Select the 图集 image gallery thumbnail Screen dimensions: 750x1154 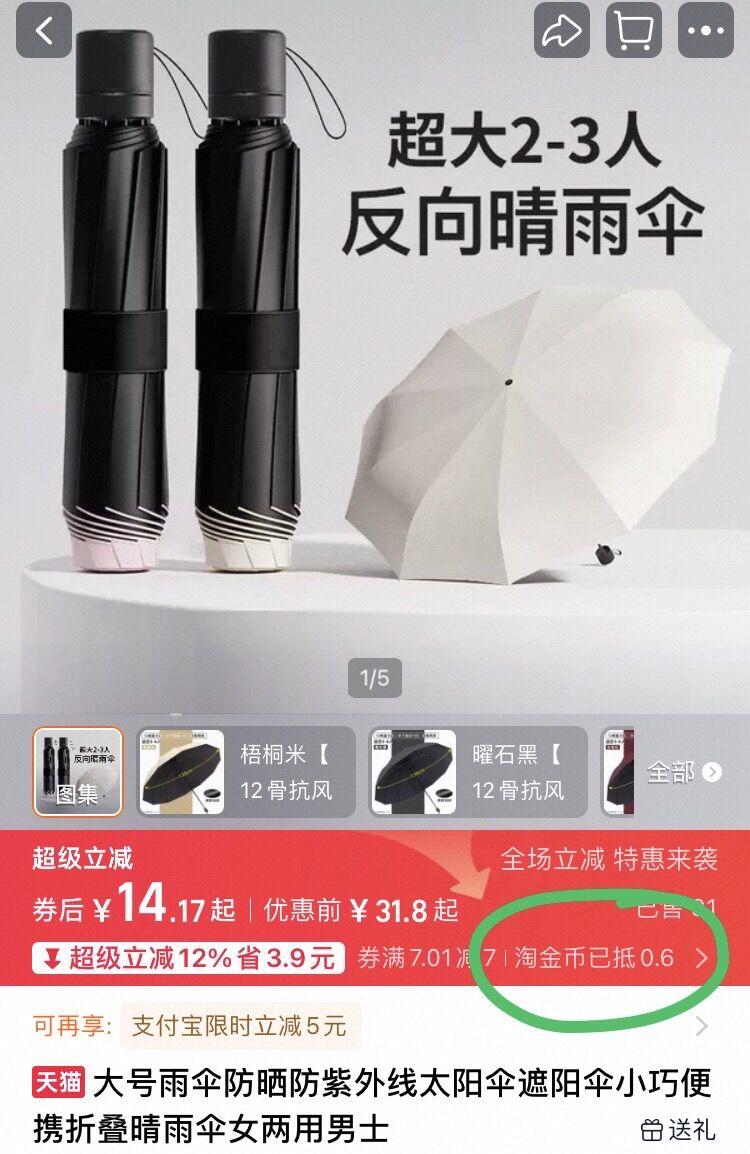(x=78, y=771)
